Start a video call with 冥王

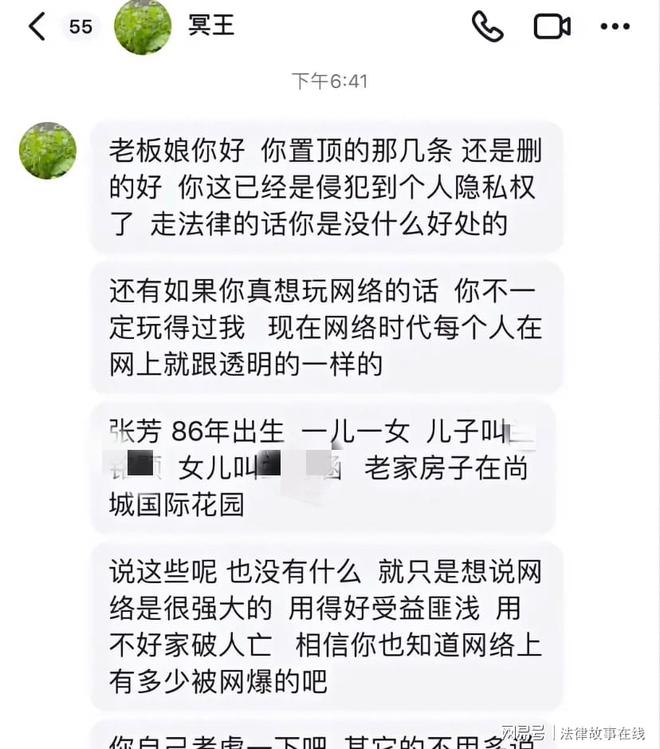(552, 27)
